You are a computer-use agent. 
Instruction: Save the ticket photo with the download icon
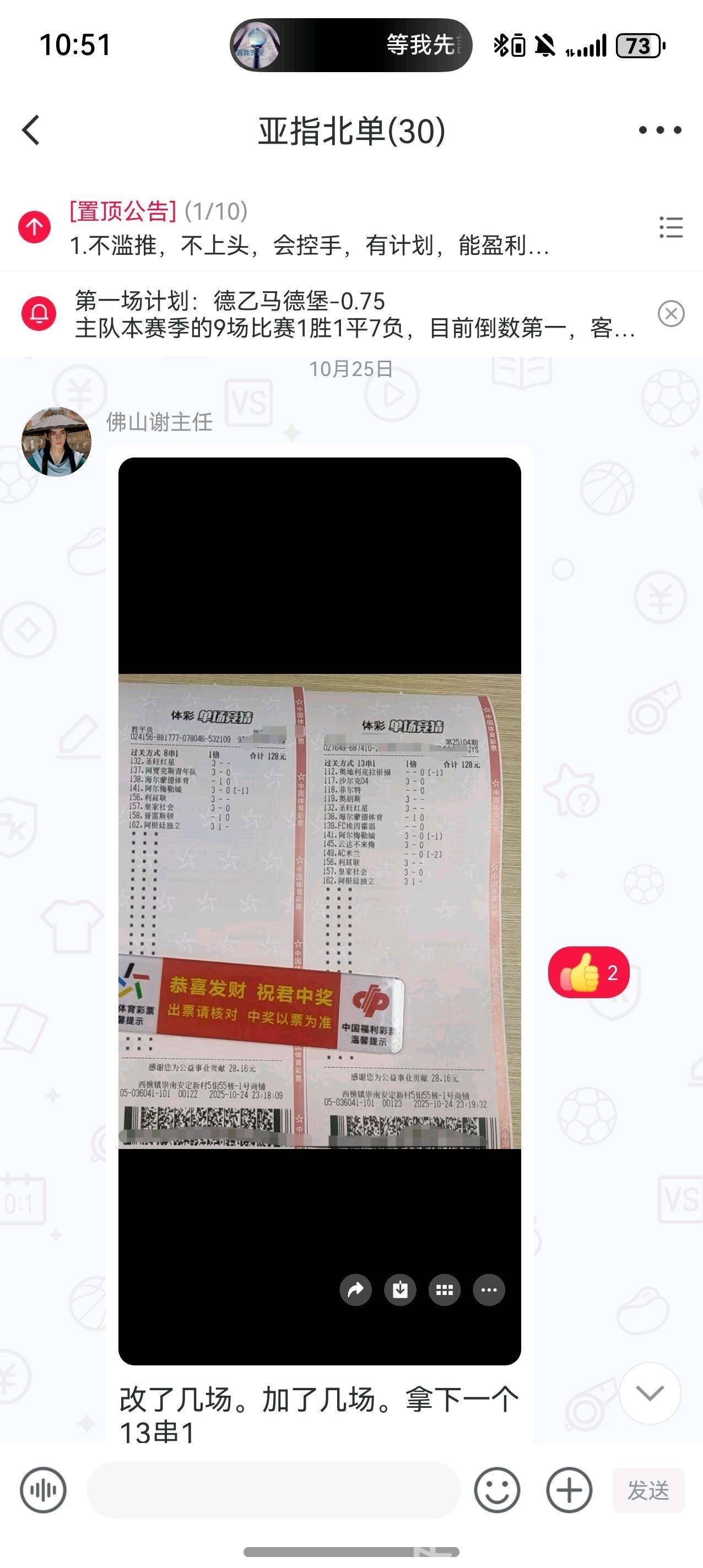(x=400, y=1290)
